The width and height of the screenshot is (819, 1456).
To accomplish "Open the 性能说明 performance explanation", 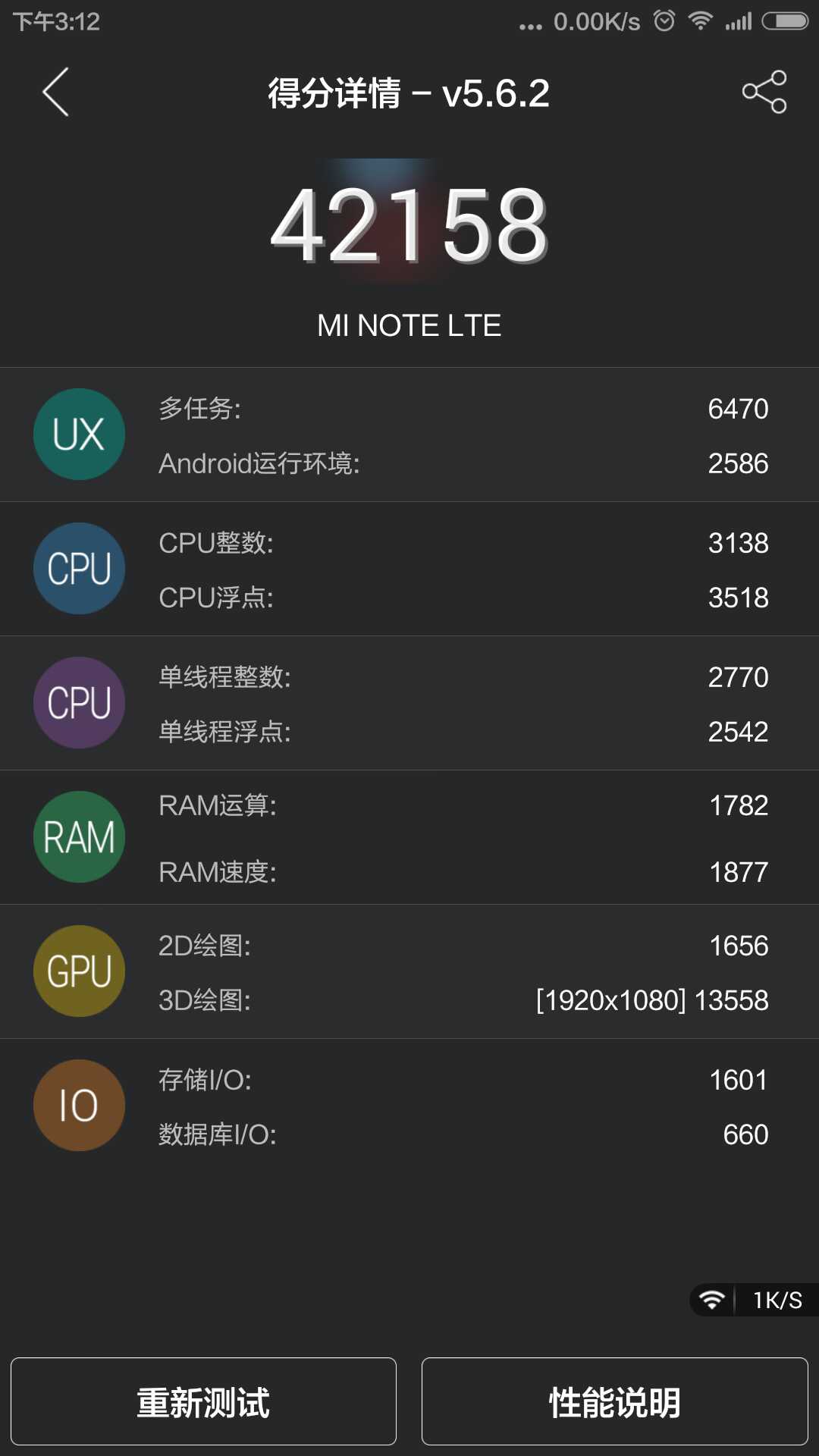I will click(614, 1401).
